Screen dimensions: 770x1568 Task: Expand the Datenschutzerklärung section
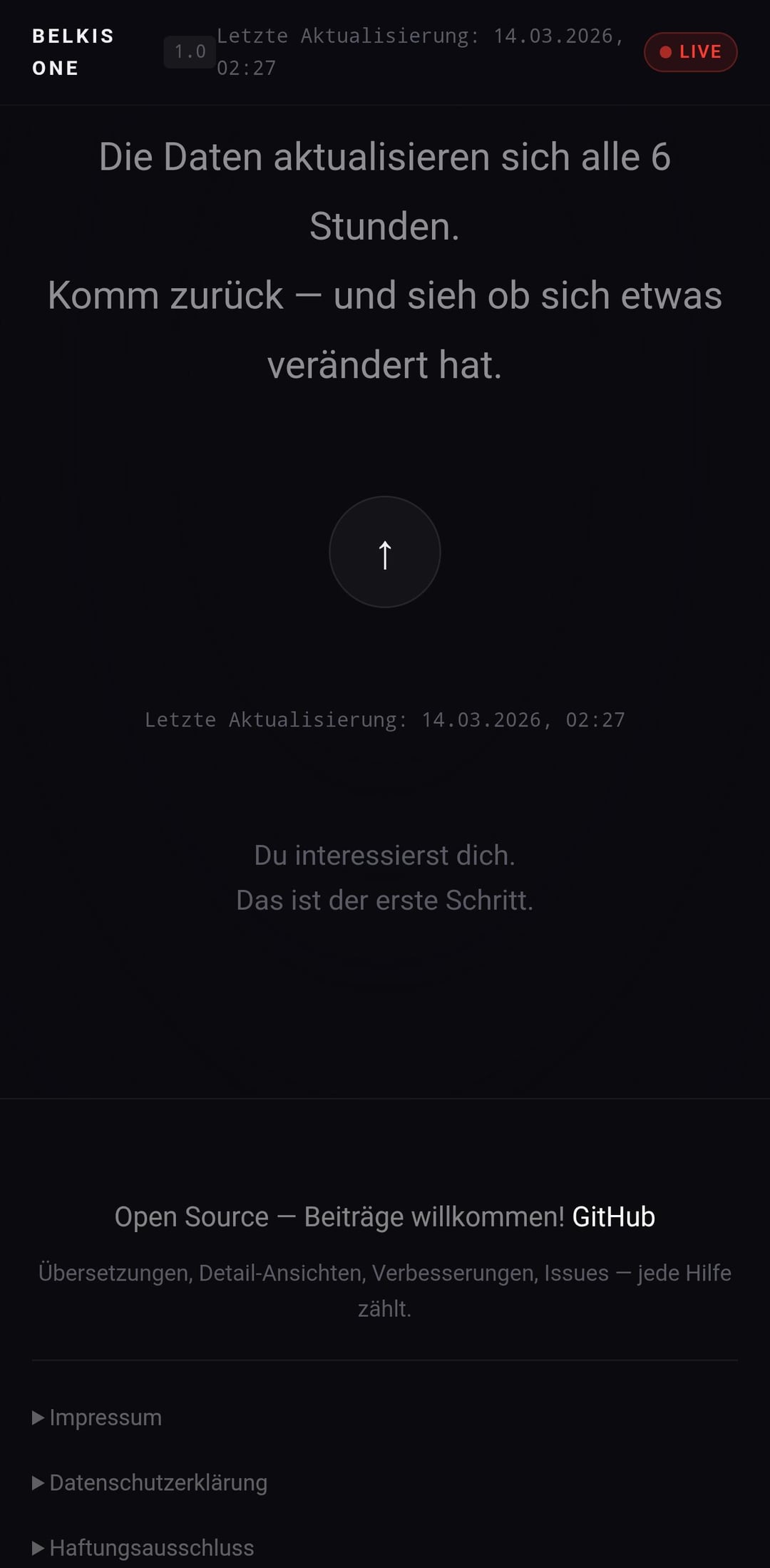(150, 1483)
